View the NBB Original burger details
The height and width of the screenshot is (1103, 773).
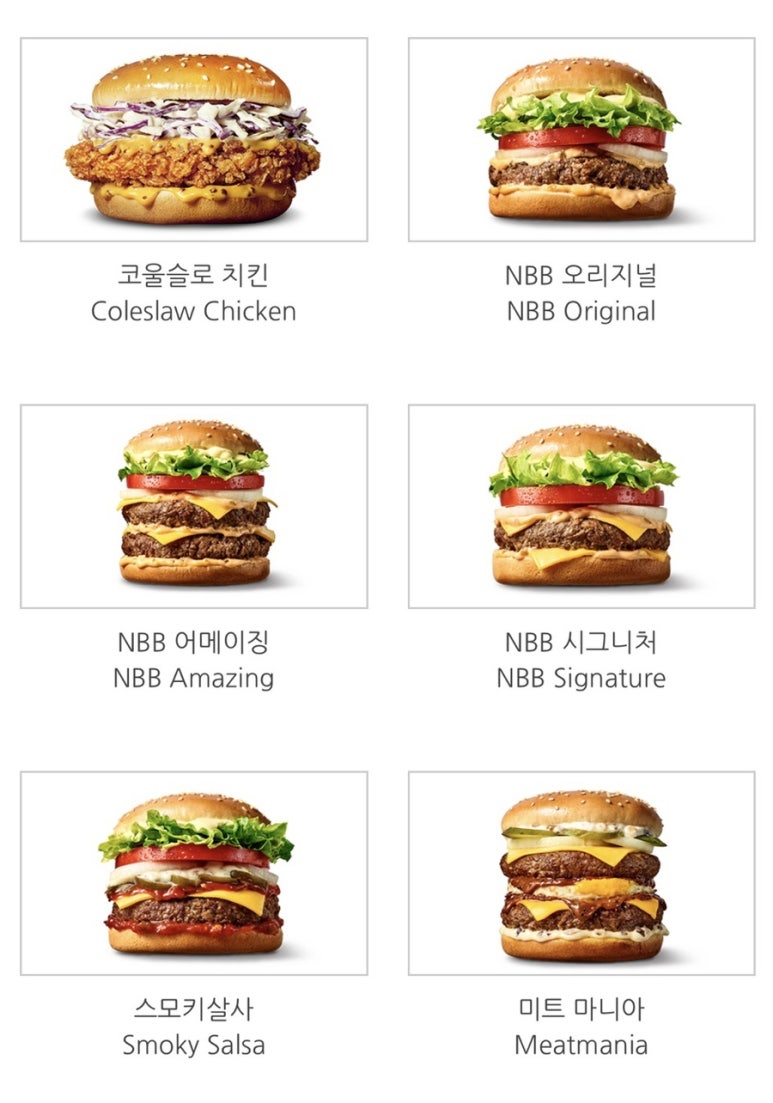[x=581, y=140]
